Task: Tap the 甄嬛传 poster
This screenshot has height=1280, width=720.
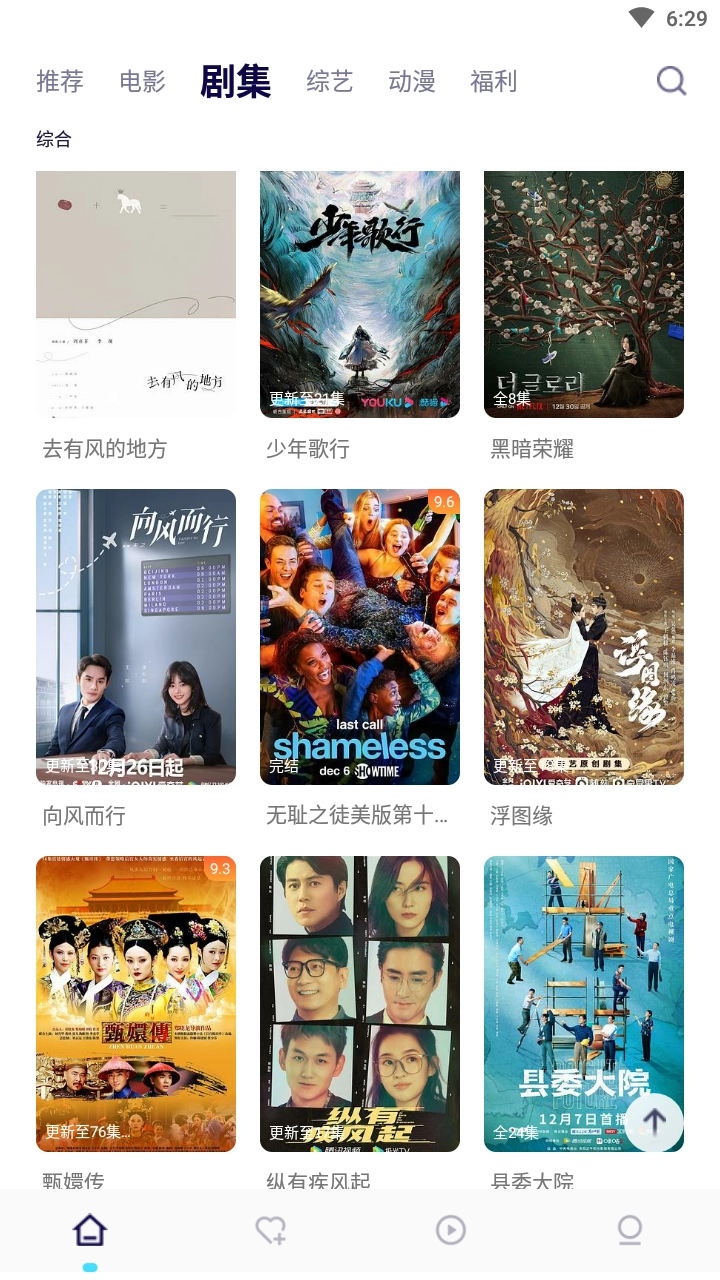Action: point(136,1003)
